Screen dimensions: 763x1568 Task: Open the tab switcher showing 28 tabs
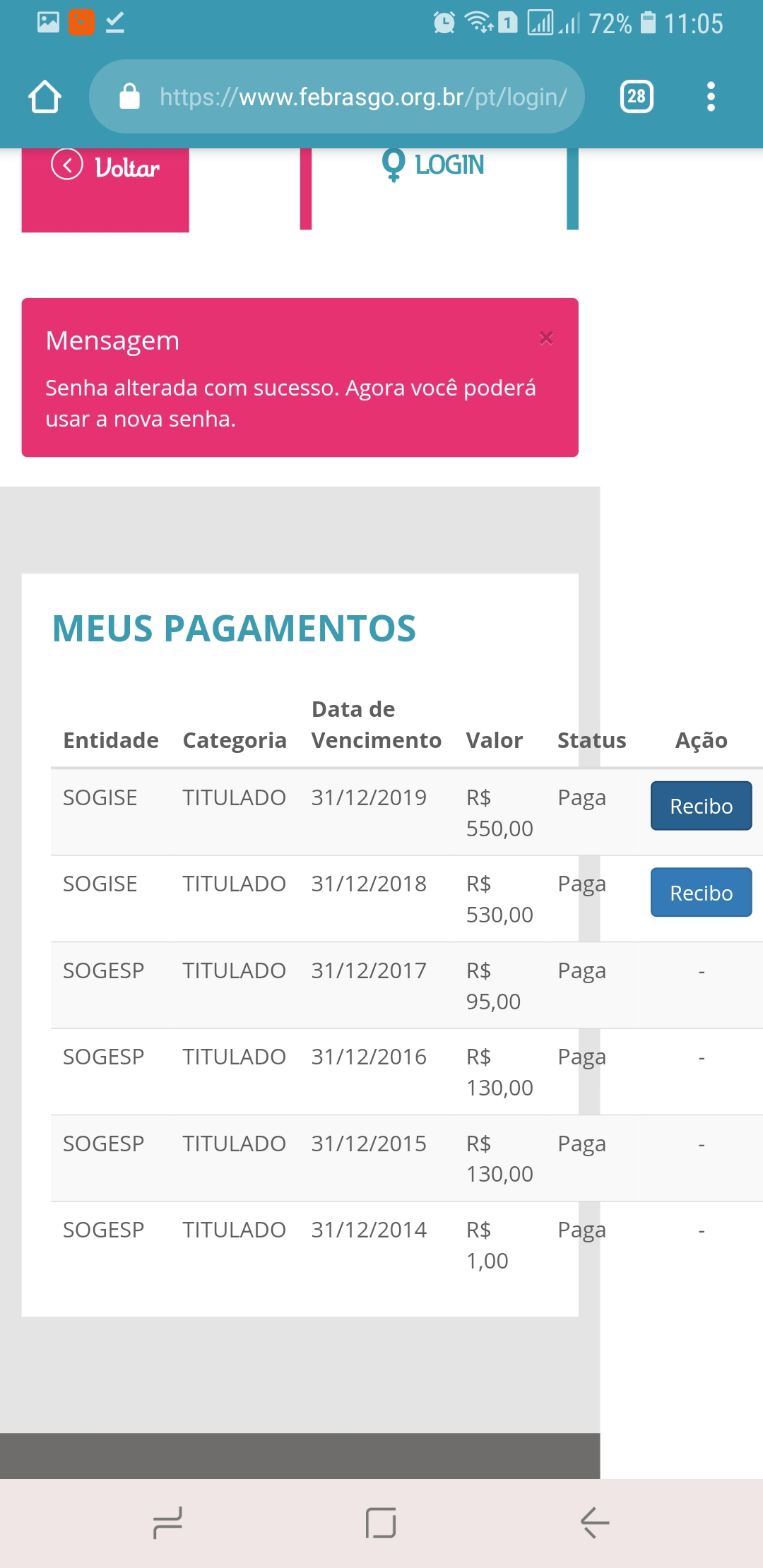tap(636, 97)
